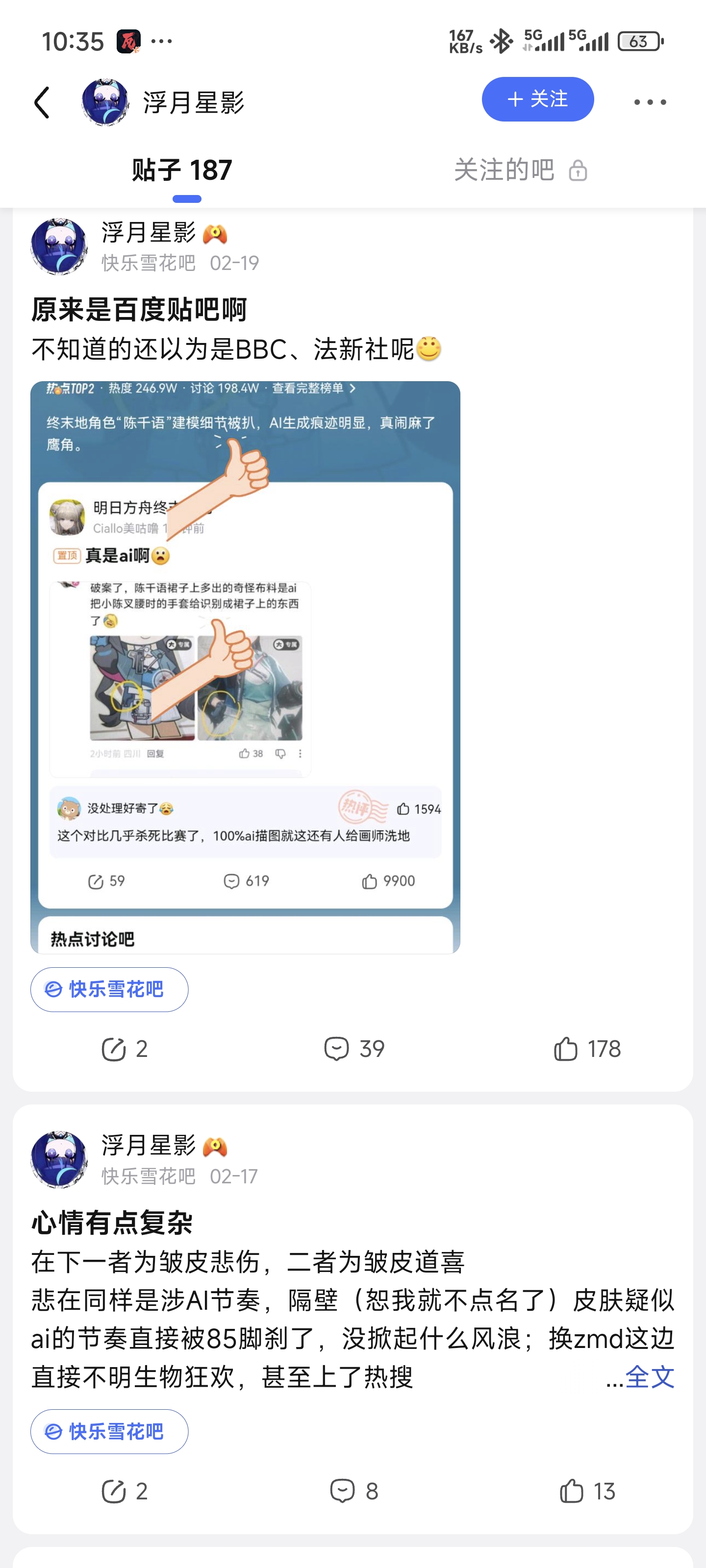Open 快乐雪花吧 chip under the 02-17 post
Viewport: 706px width, 1568px height.
(110, 1431)
